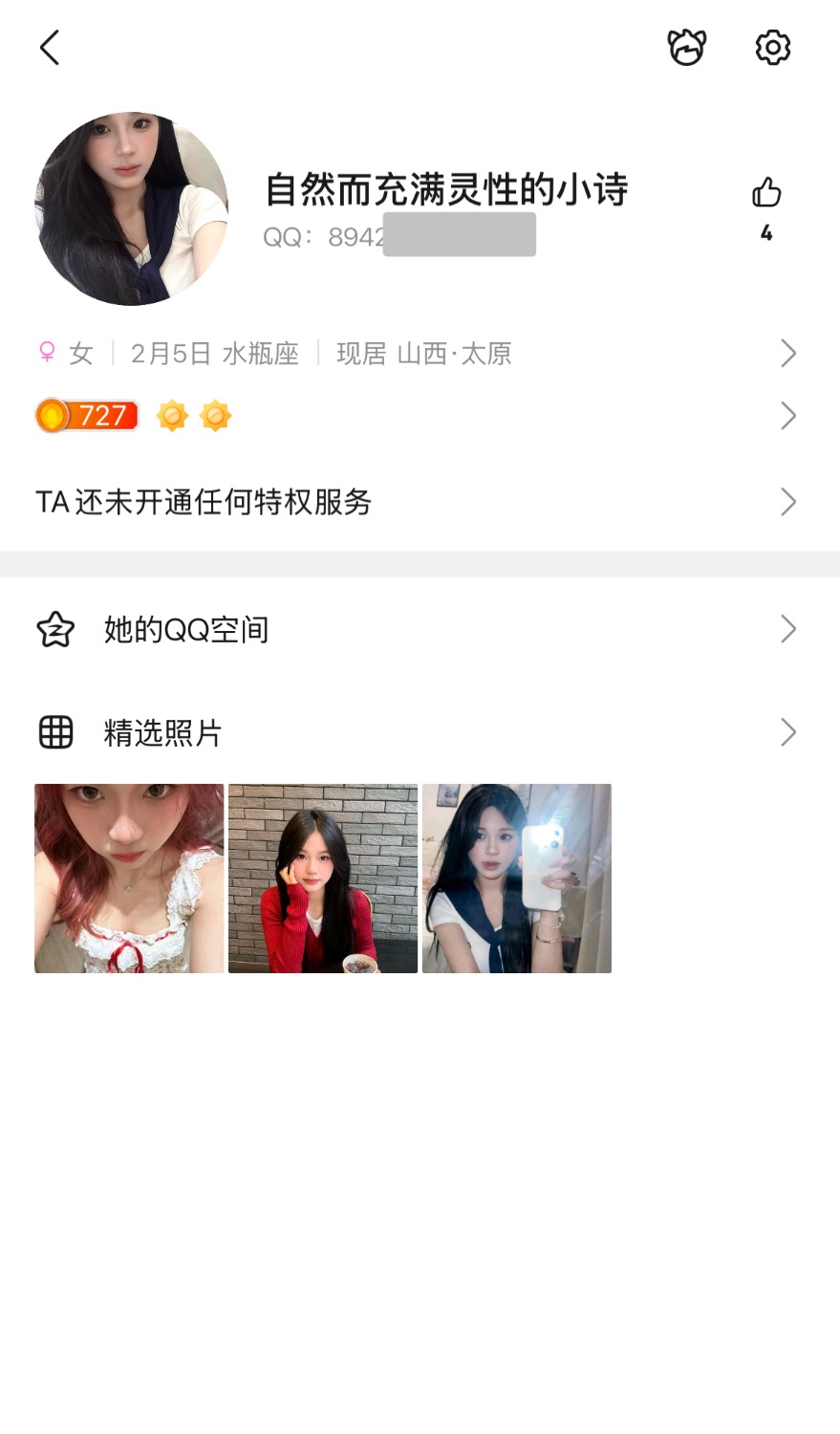Give this profile a thumbs-up like
Image resolution: width=840 pixels, height=1434 pixels.
(766, 193)
